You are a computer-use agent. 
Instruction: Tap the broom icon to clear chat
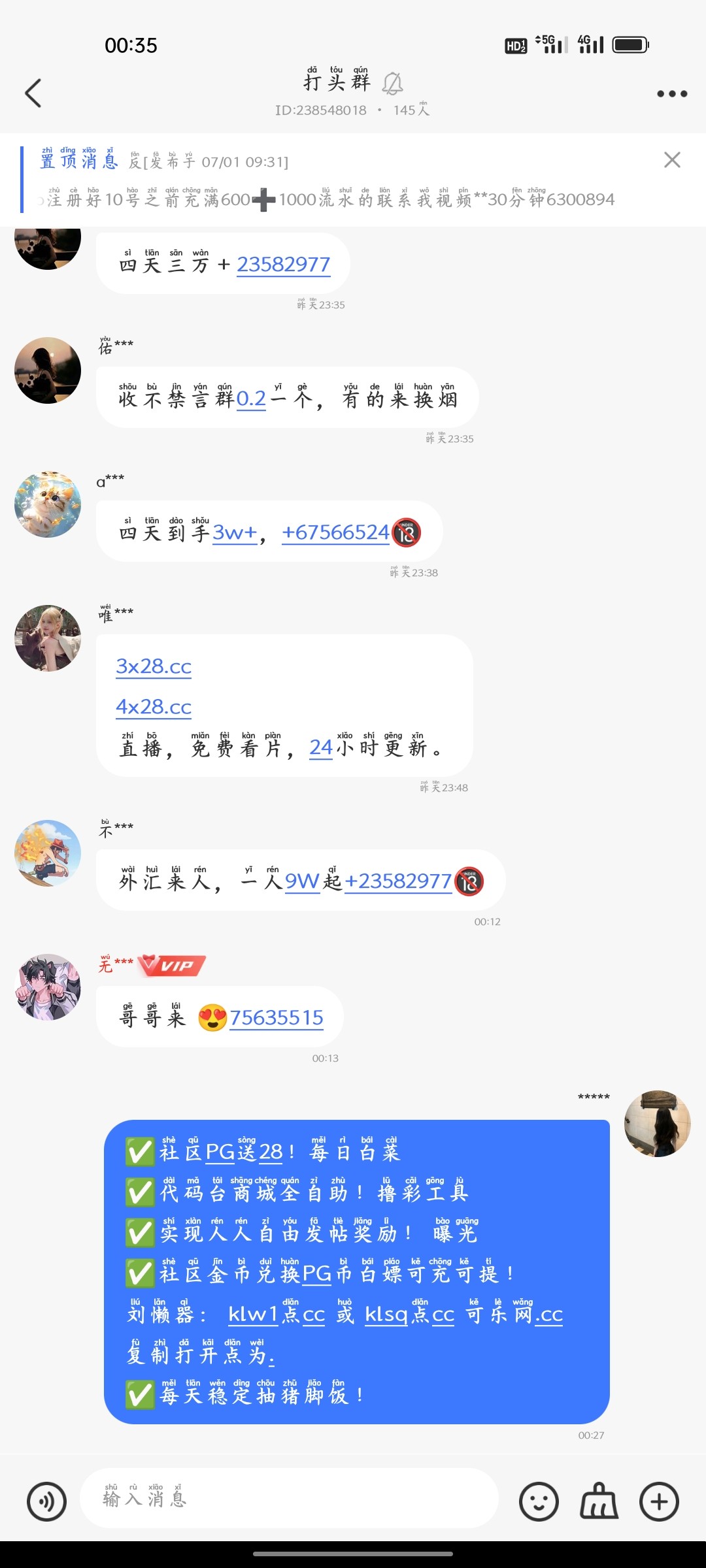point(599,1500)
